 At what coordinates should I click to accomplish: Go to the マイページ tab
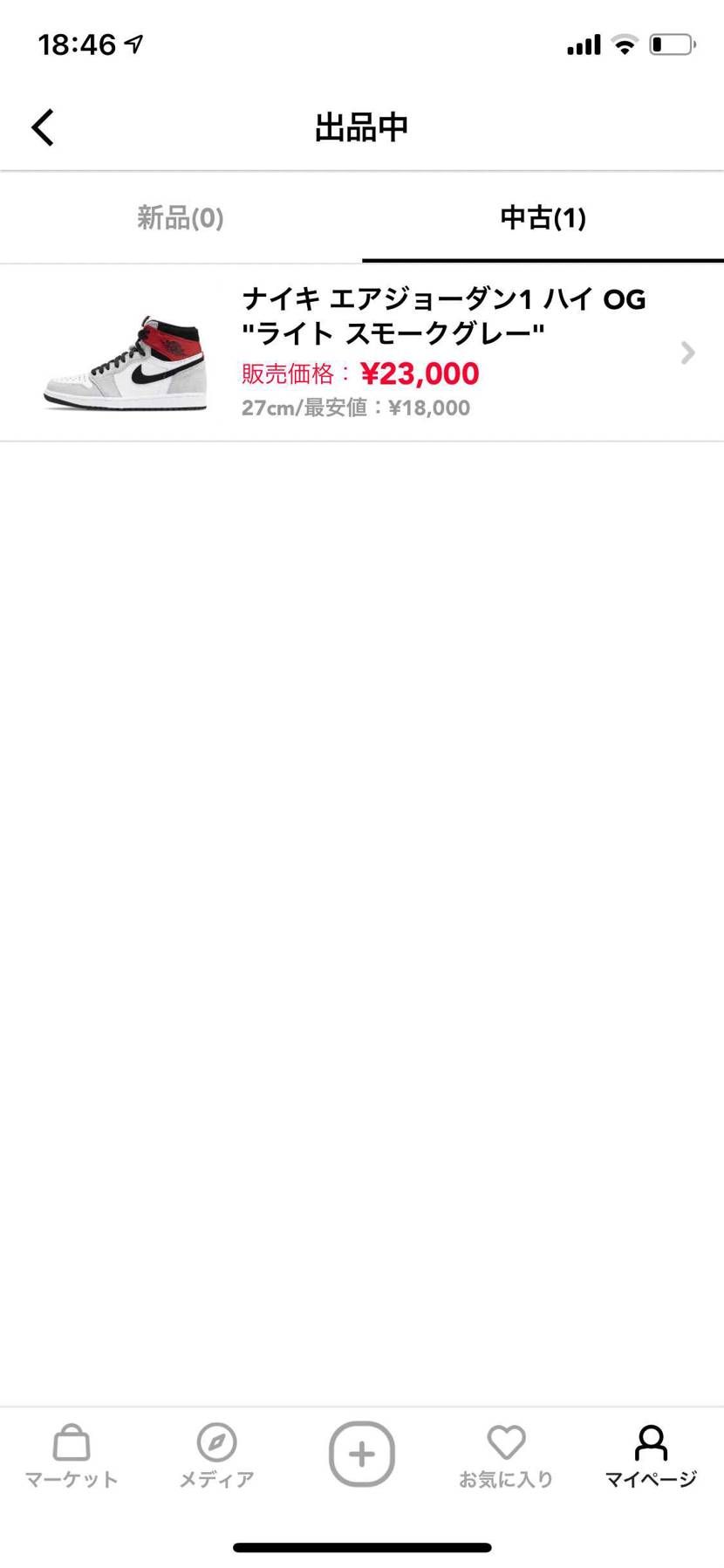pyautogui.click(x=651, y=1455)
